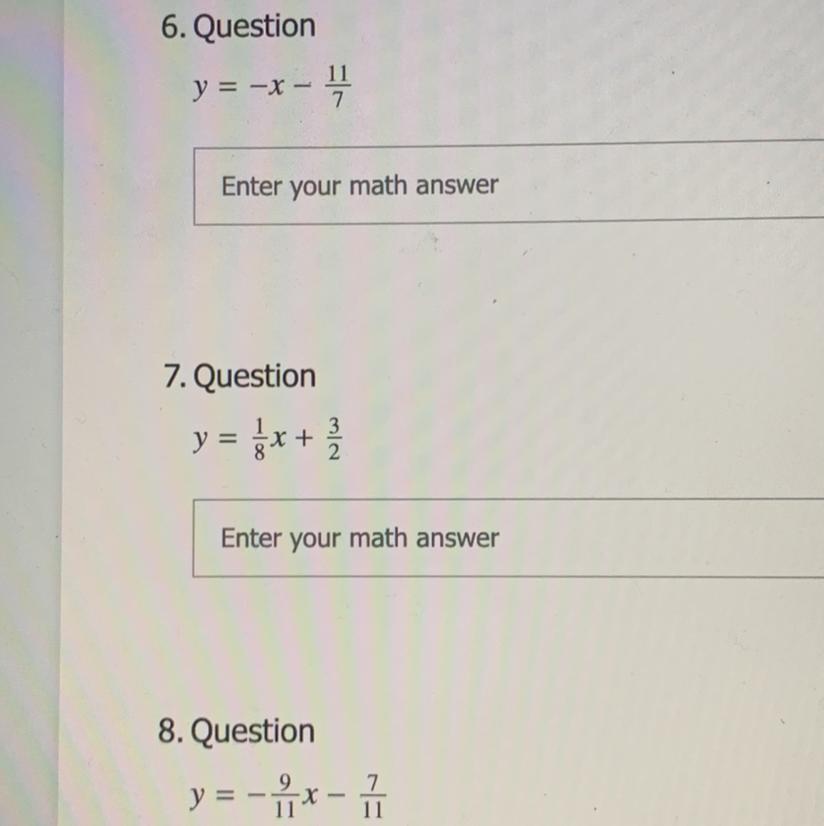Select the answer box under Question 7
Screen dimensions: 824x826
click(508, 539)
